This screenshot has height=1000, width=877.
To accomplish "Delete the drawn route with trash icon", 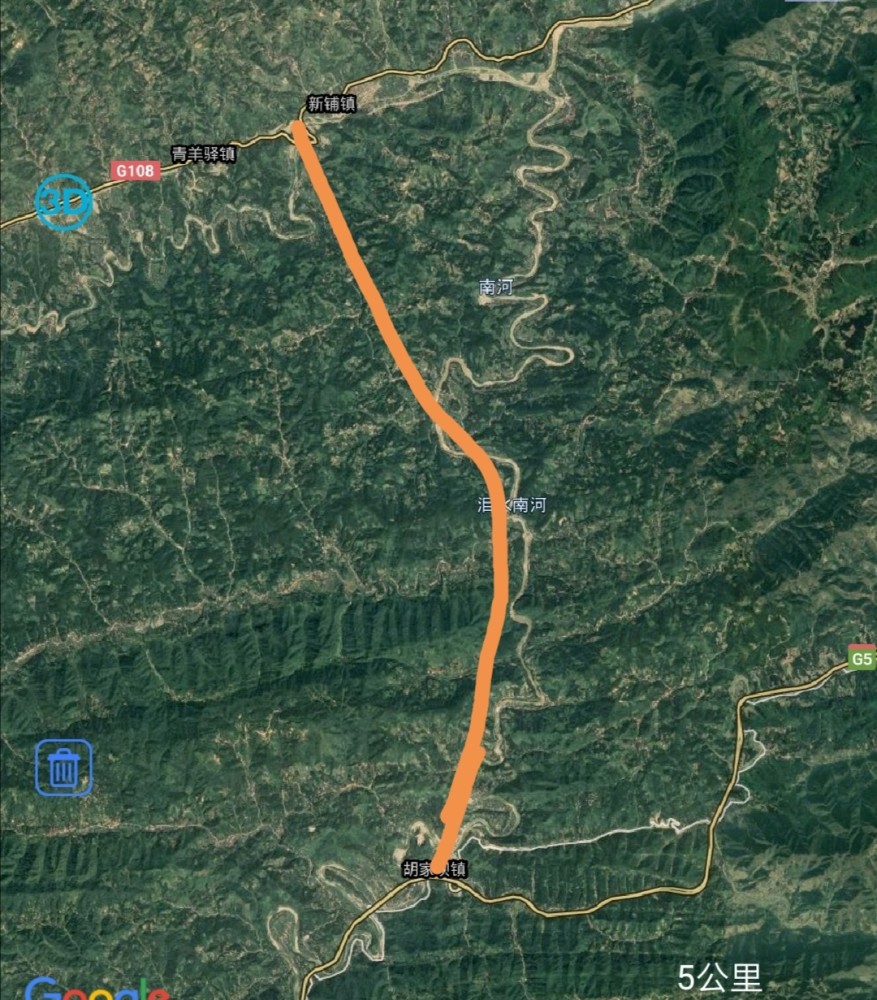I will pos(64,768).
